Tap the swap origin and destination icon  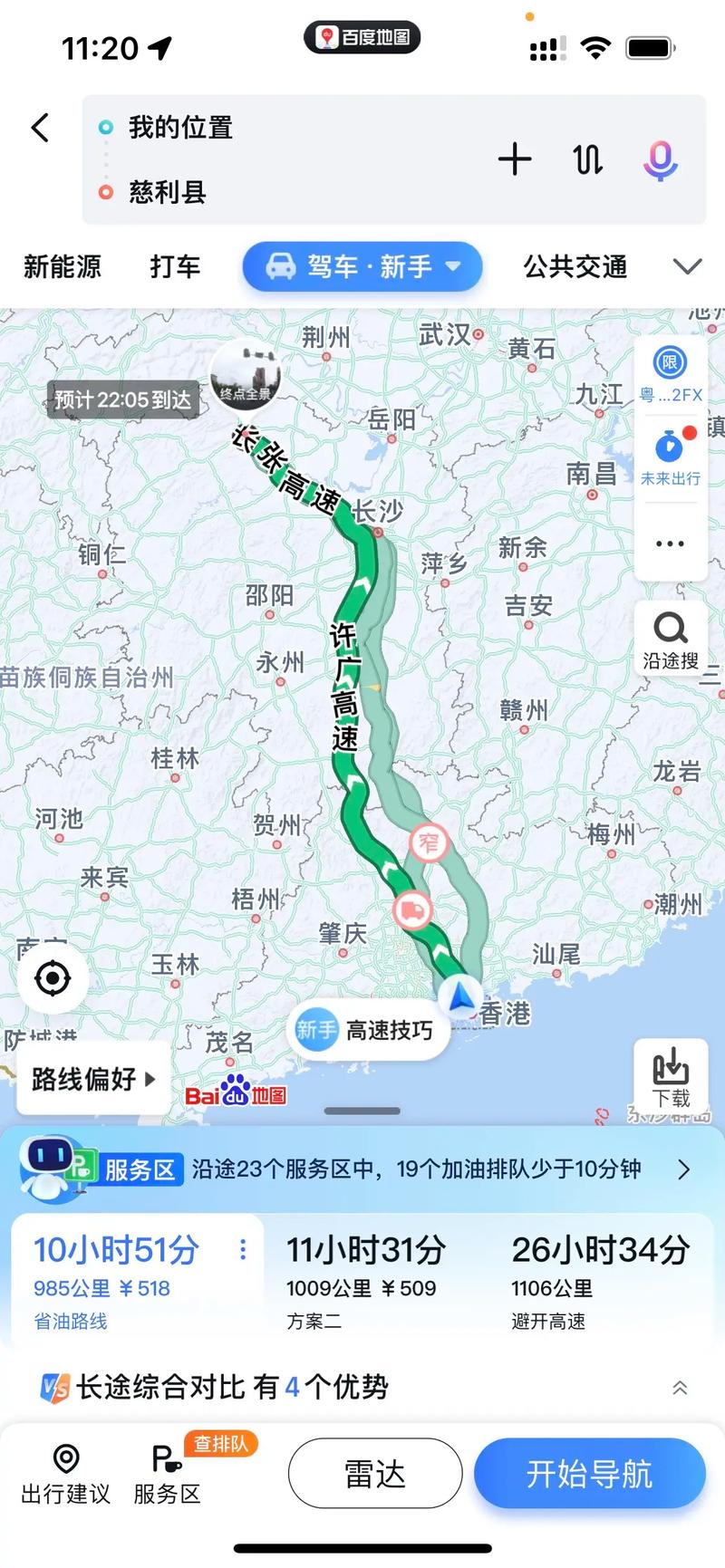click(586, 160)
